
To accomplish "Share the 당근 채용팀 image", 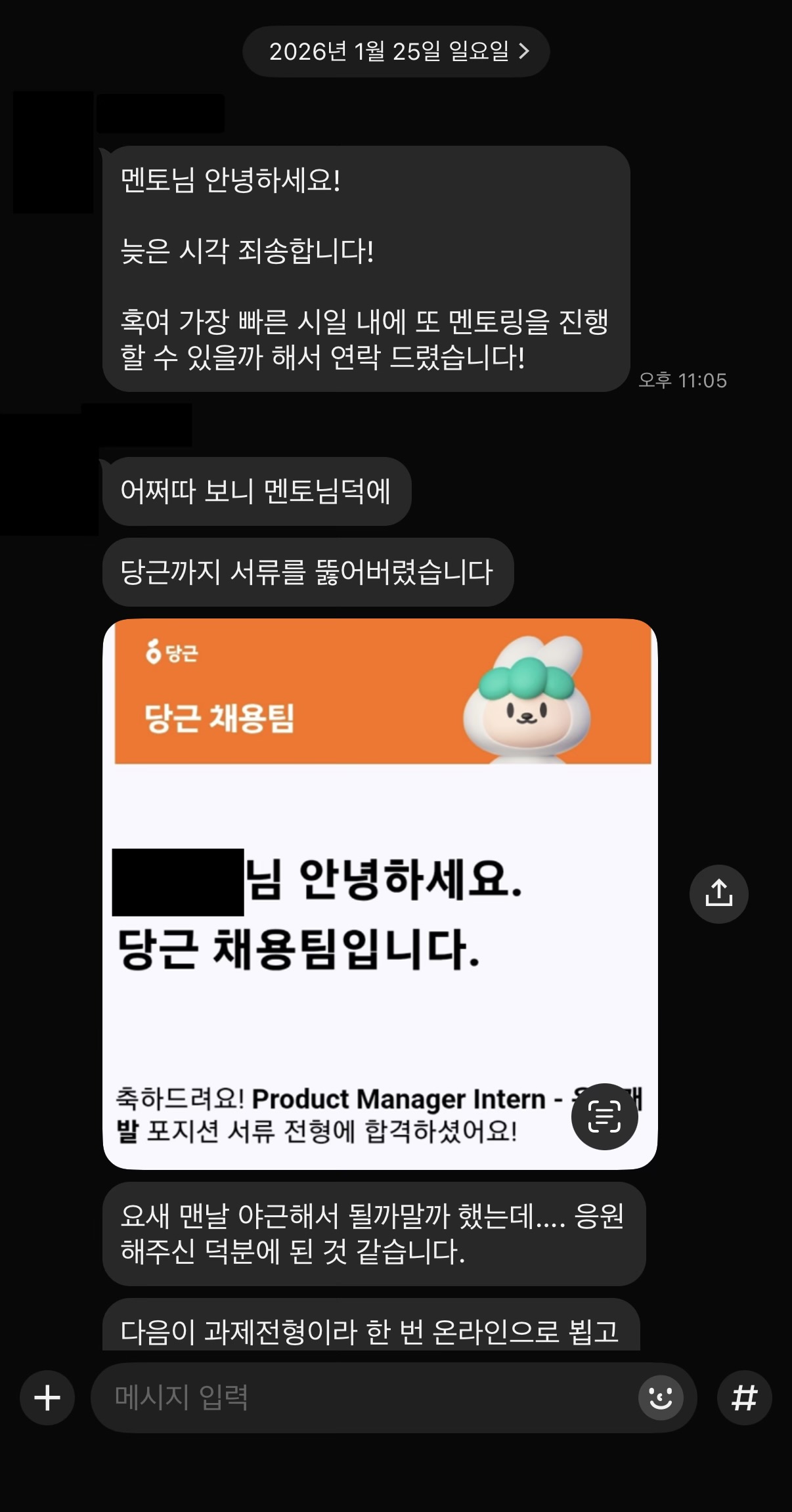I will (718, 894).
